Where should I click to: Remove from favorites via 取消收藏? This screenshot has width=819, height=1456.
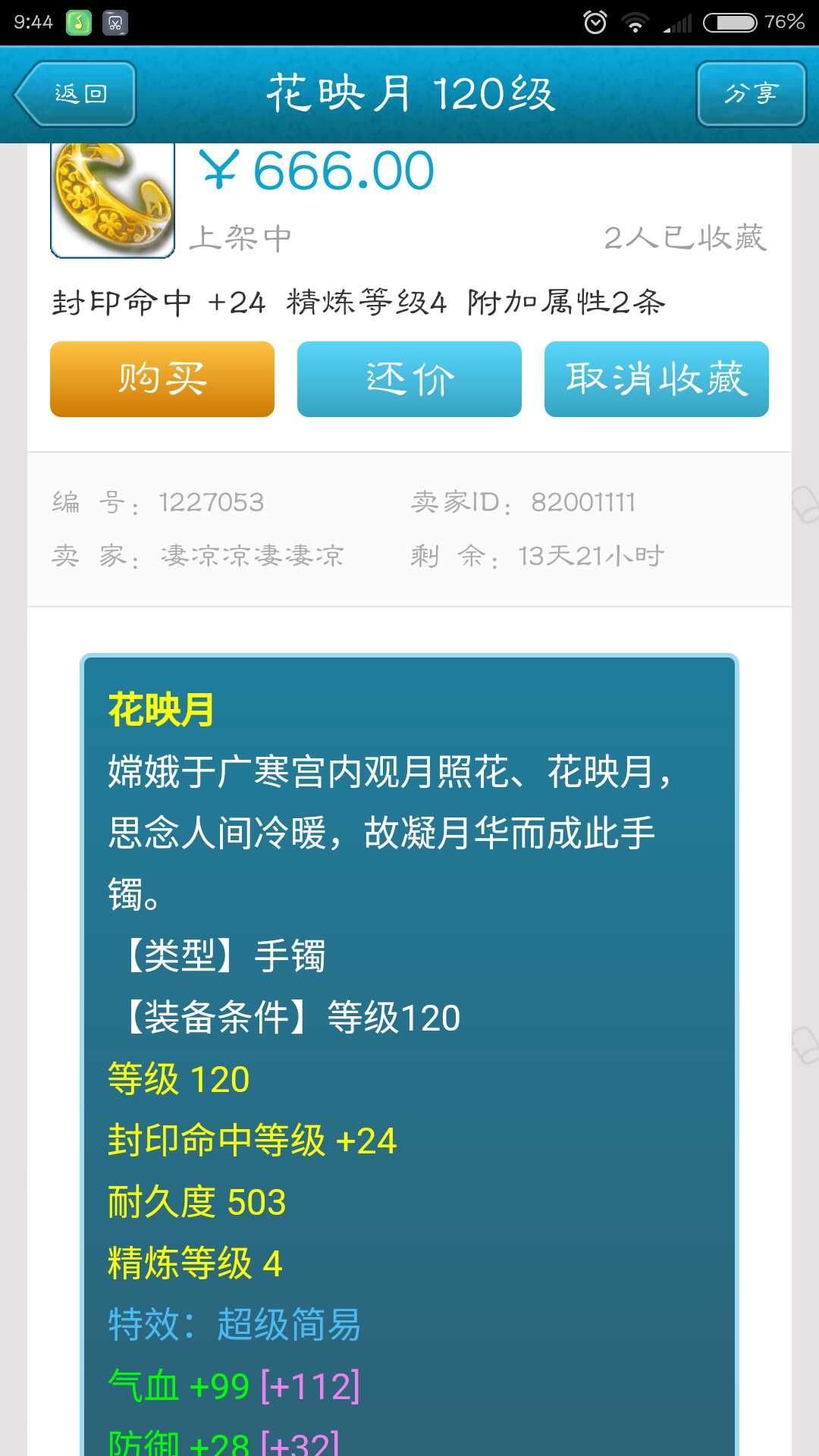coord(656,378)
